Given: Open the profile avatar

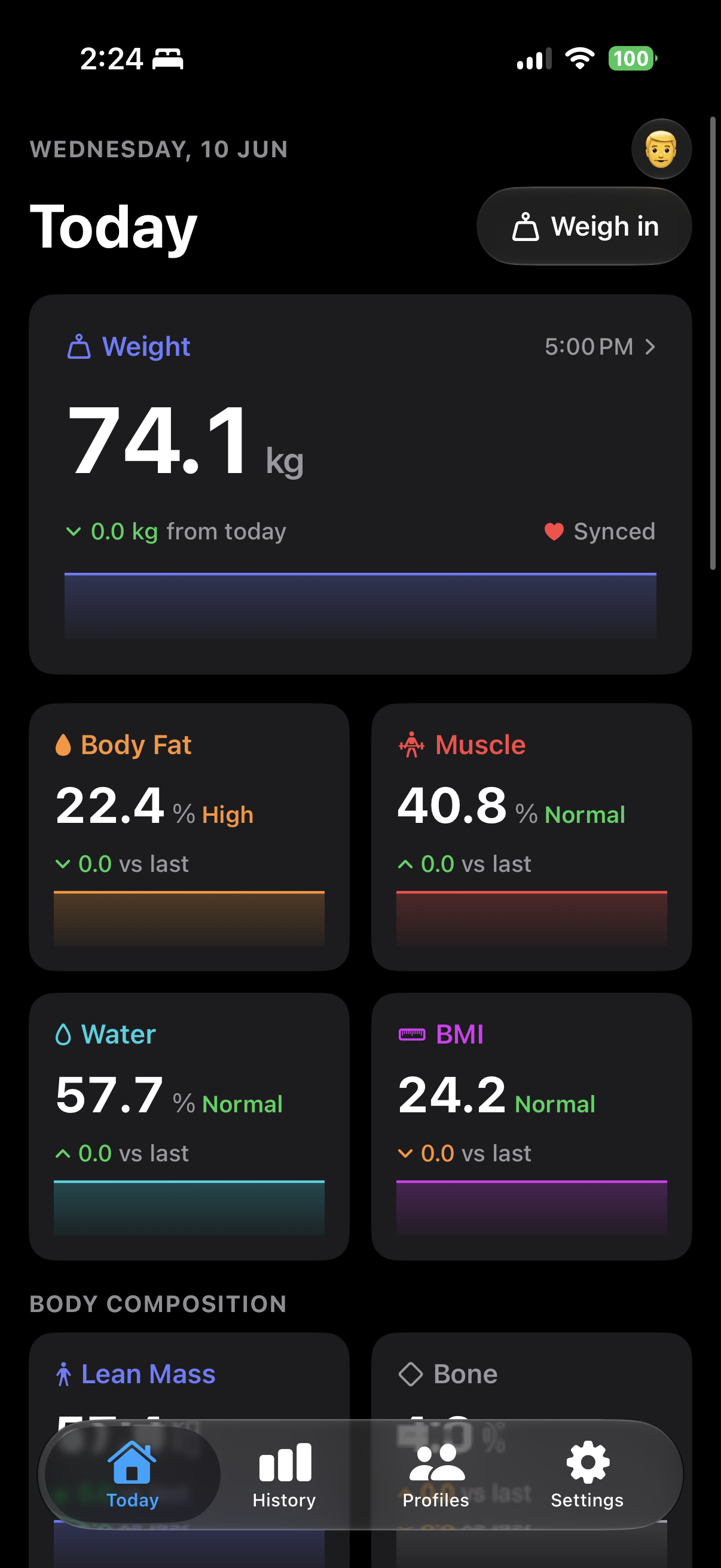Looking at the screenshot, I should coord(661,149).
